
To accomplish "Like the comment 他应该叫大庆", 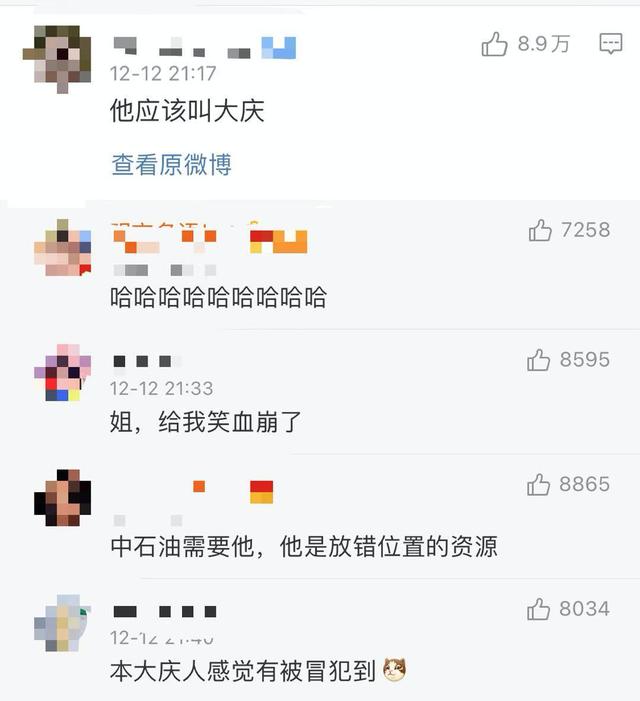I will (495, 44).
